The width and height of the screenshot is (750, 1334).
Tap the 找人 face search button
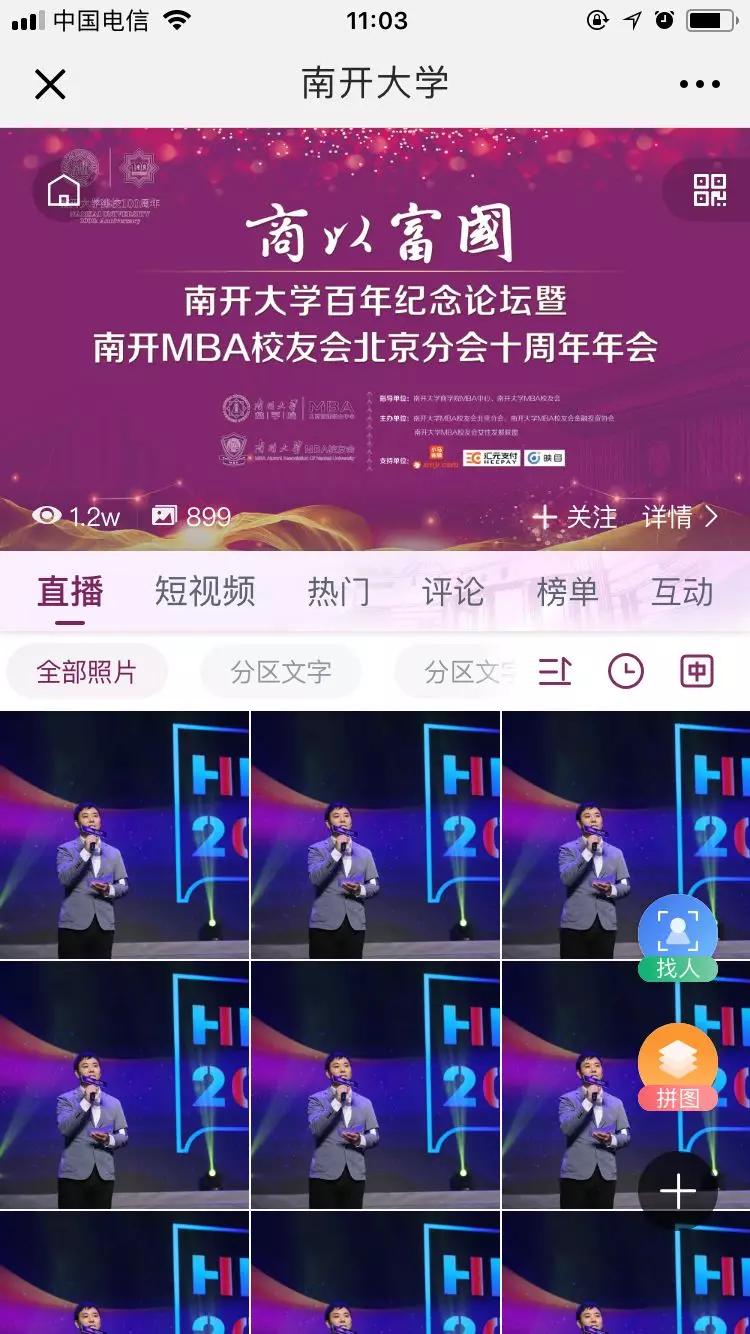(677, 938)
